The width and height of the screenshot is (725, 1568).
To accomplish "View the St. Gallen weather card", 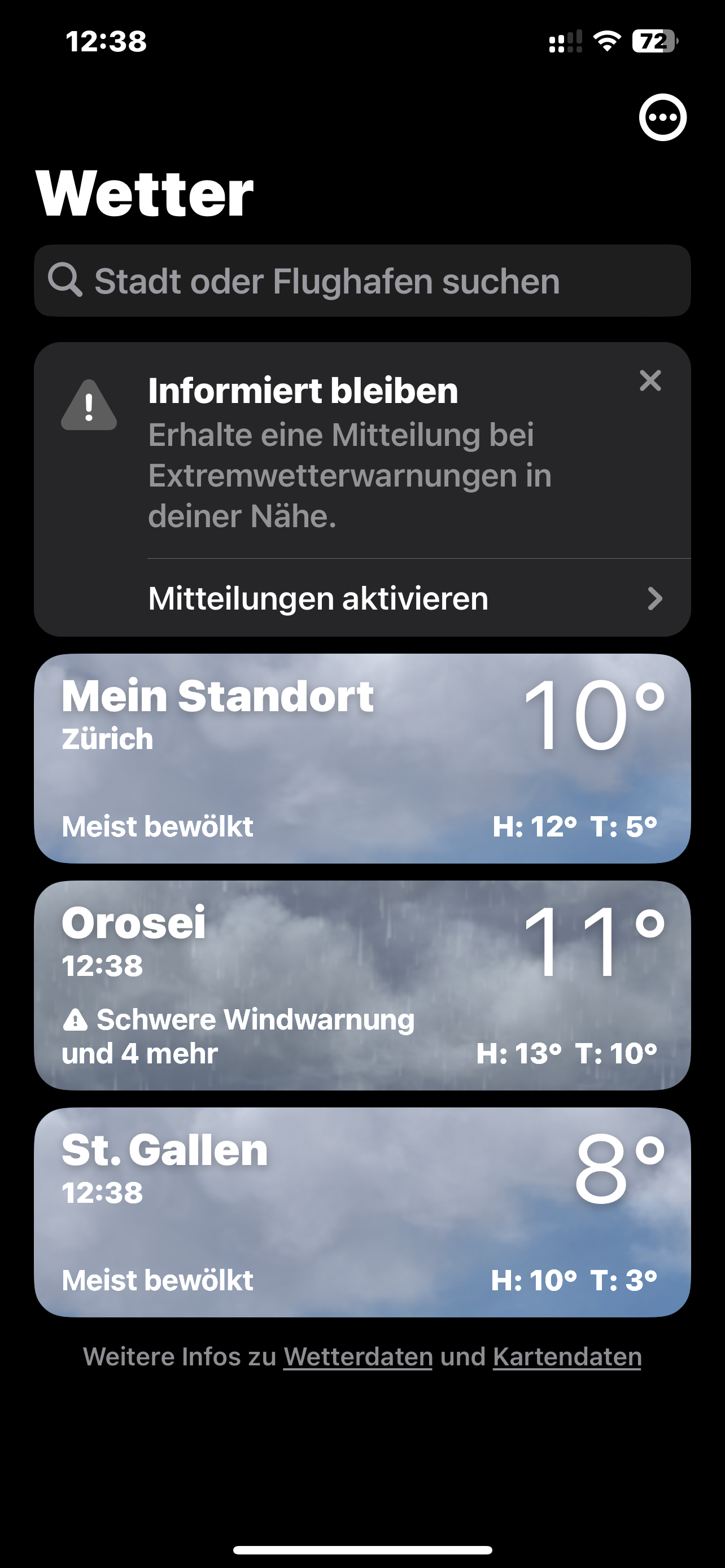I will (x=362, y=1212).
